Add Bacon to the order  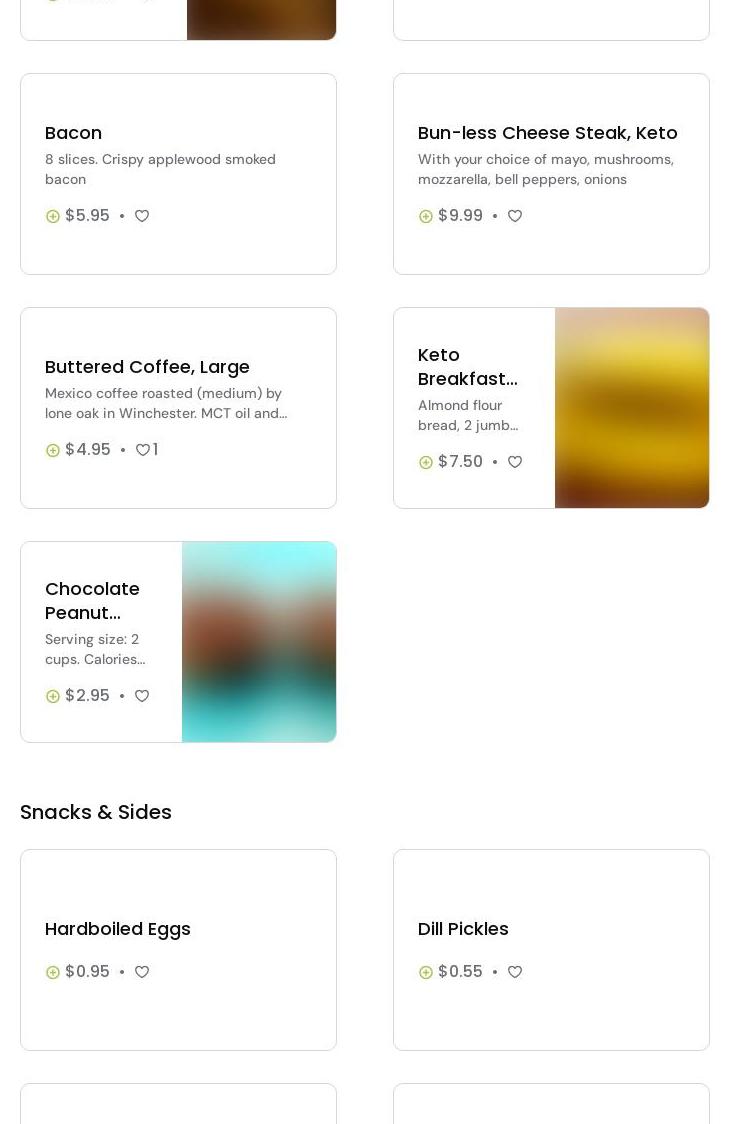point(53,216)
